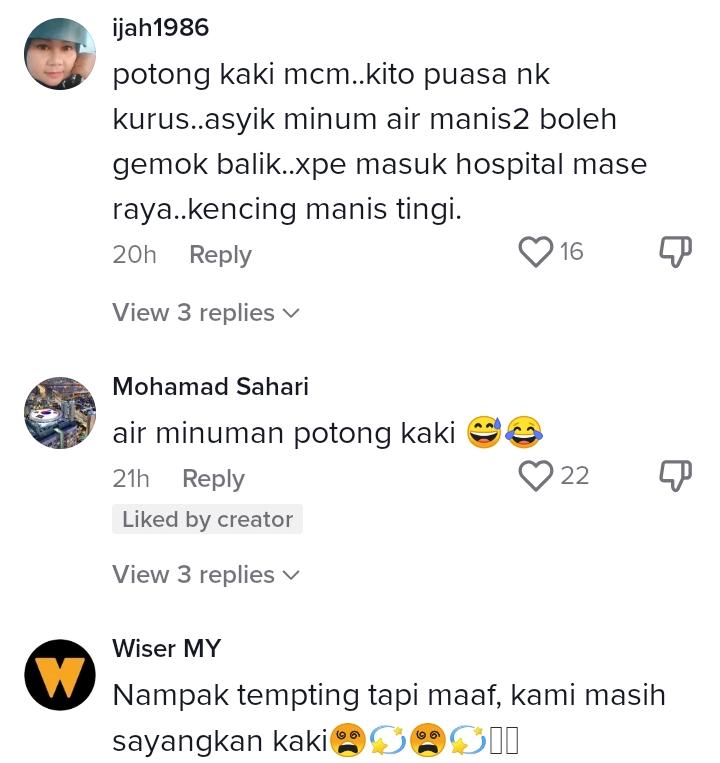The image size is (720, 763).
Task: Open the Wiser MY username link
Action: tap(166, 648)
